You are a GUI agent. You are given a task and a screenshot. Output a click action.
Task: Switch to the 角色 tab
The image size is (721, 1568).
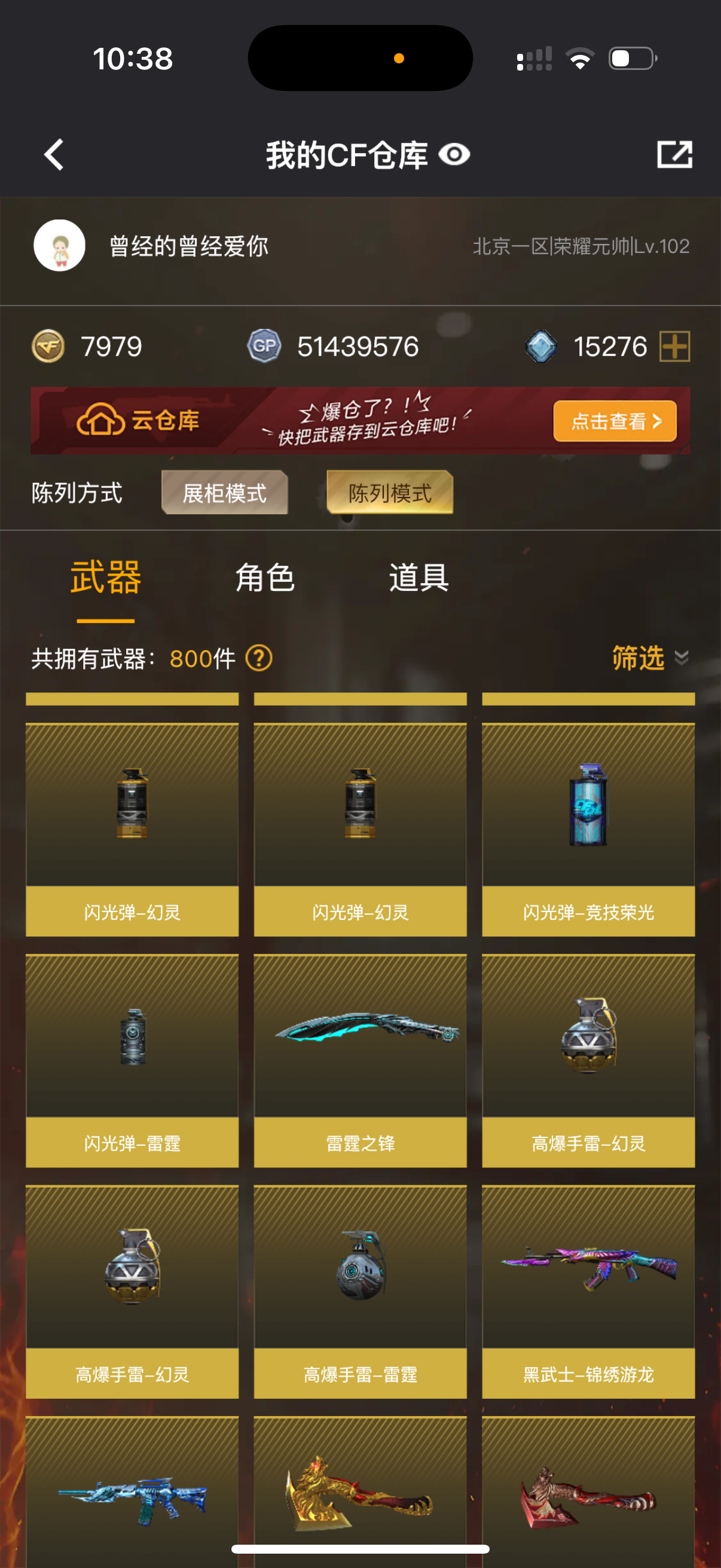(x=265, y=577)
